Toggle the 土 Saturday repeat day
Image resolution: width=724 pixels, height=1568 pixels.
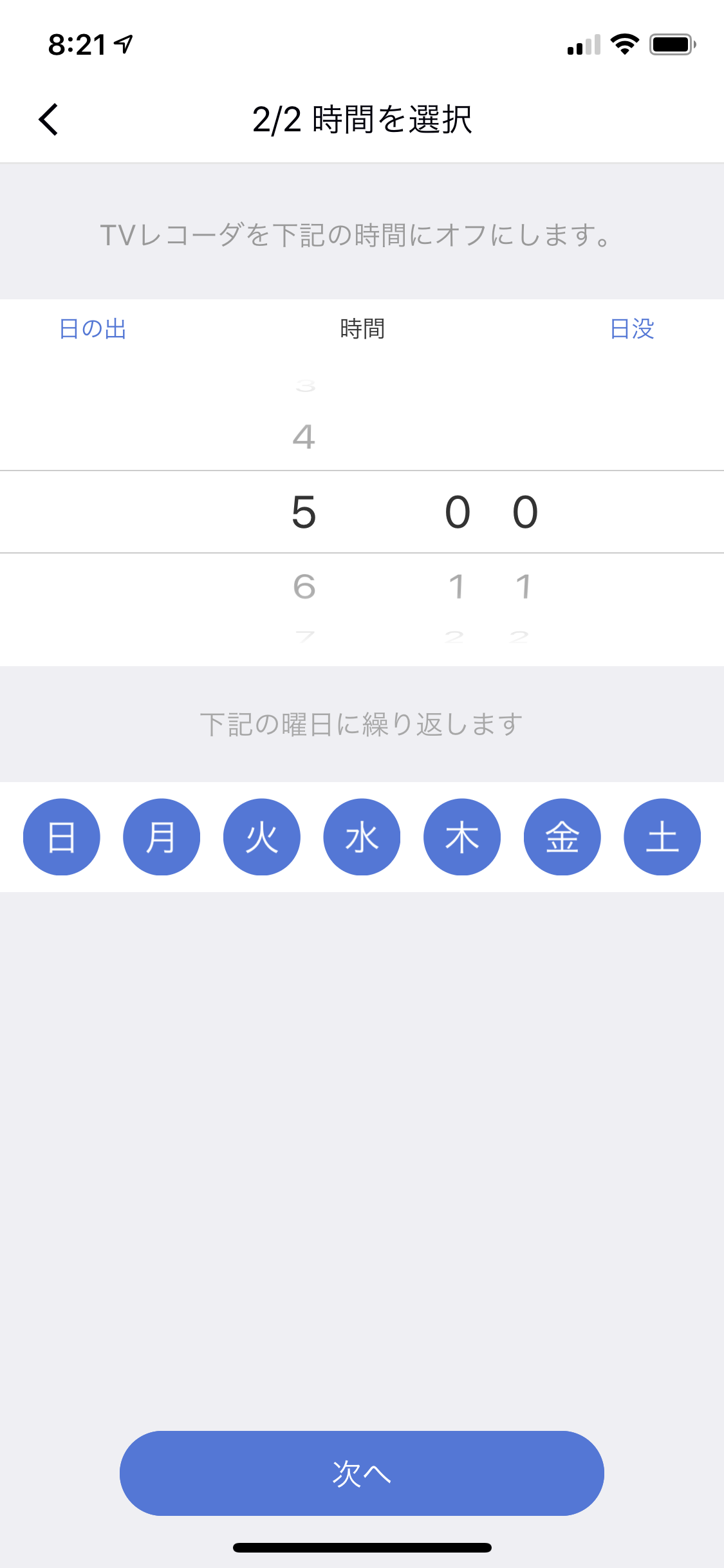662,837
